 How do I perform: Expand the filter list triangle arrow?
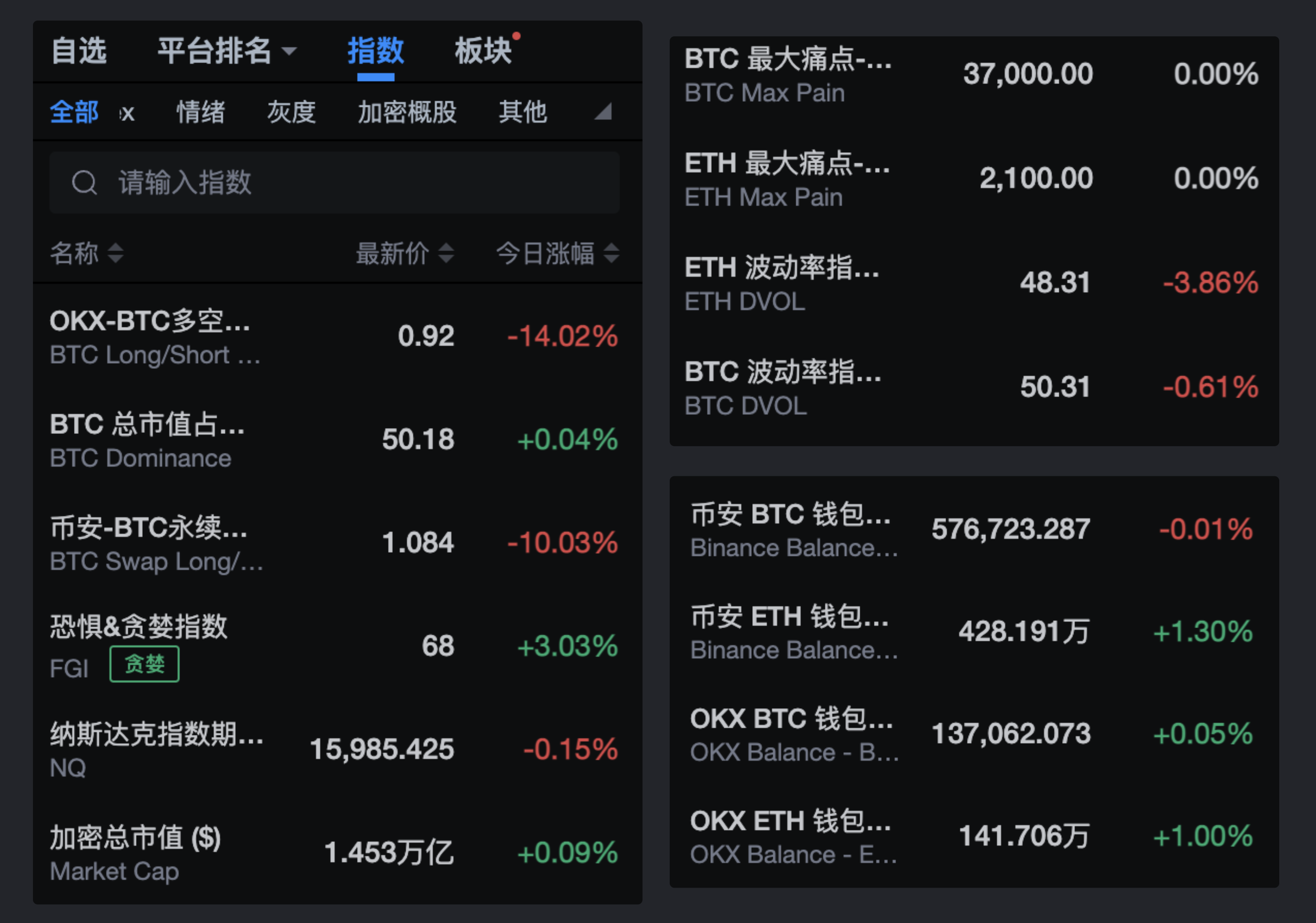coord(603,112)
